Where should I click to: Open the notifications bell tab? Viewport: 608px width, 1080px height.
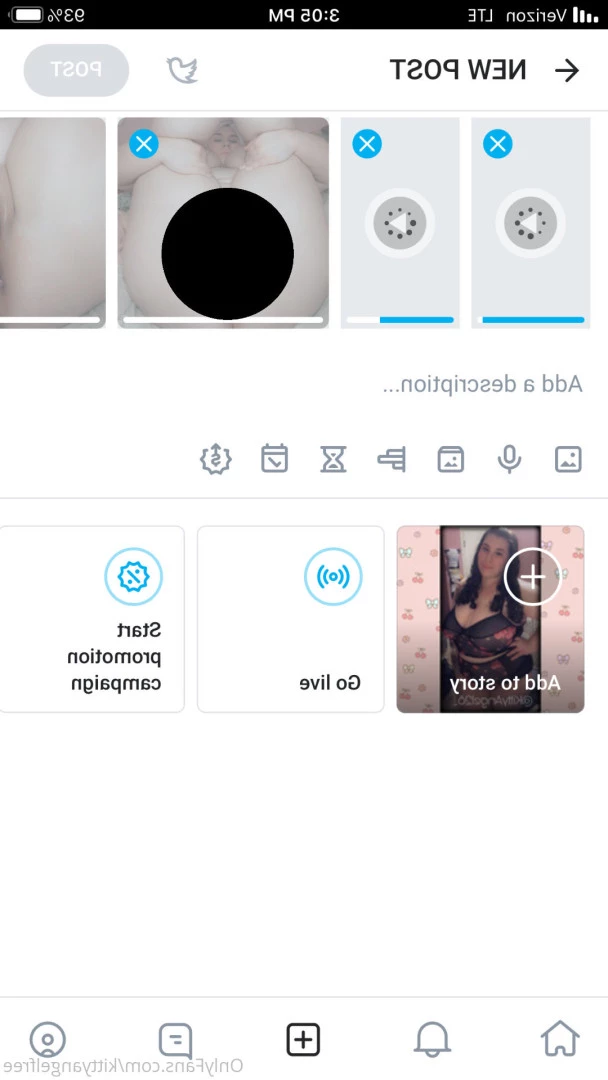[x=432, y=1040]
